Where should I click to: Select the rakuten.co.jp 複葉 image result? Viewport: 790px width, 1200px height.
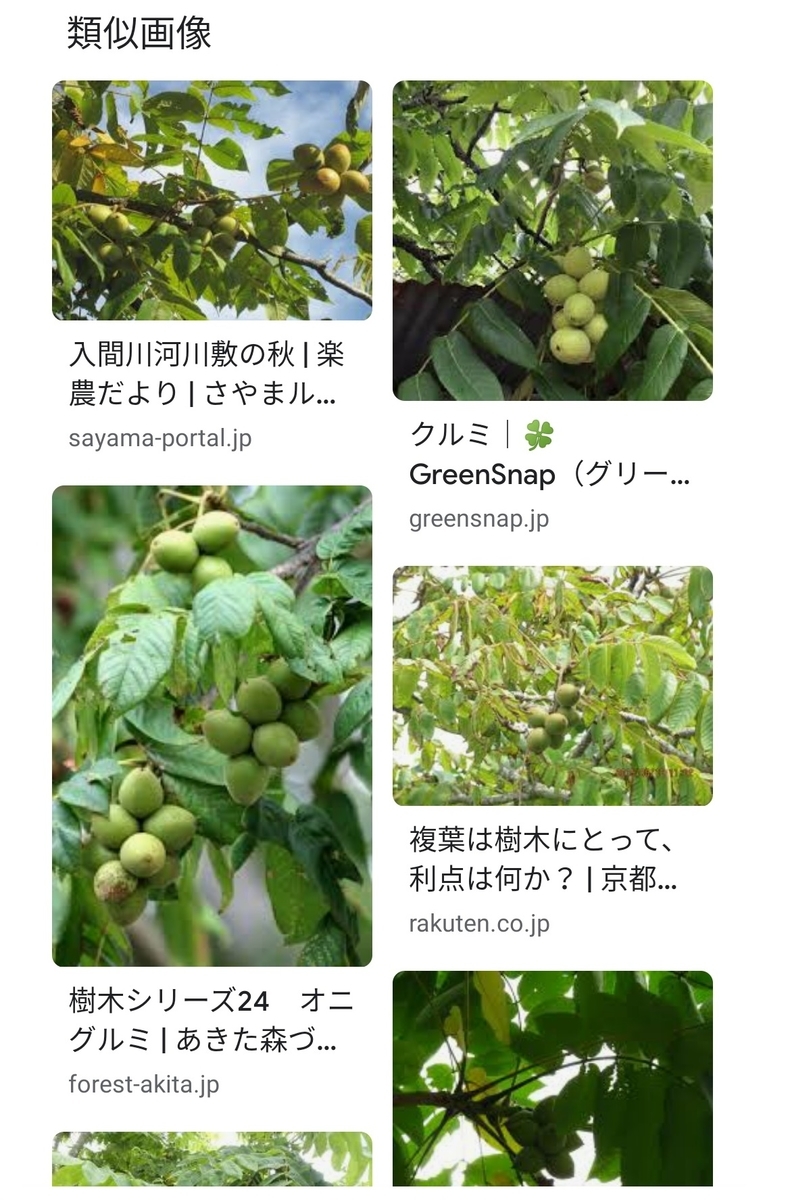coord(552,686)
